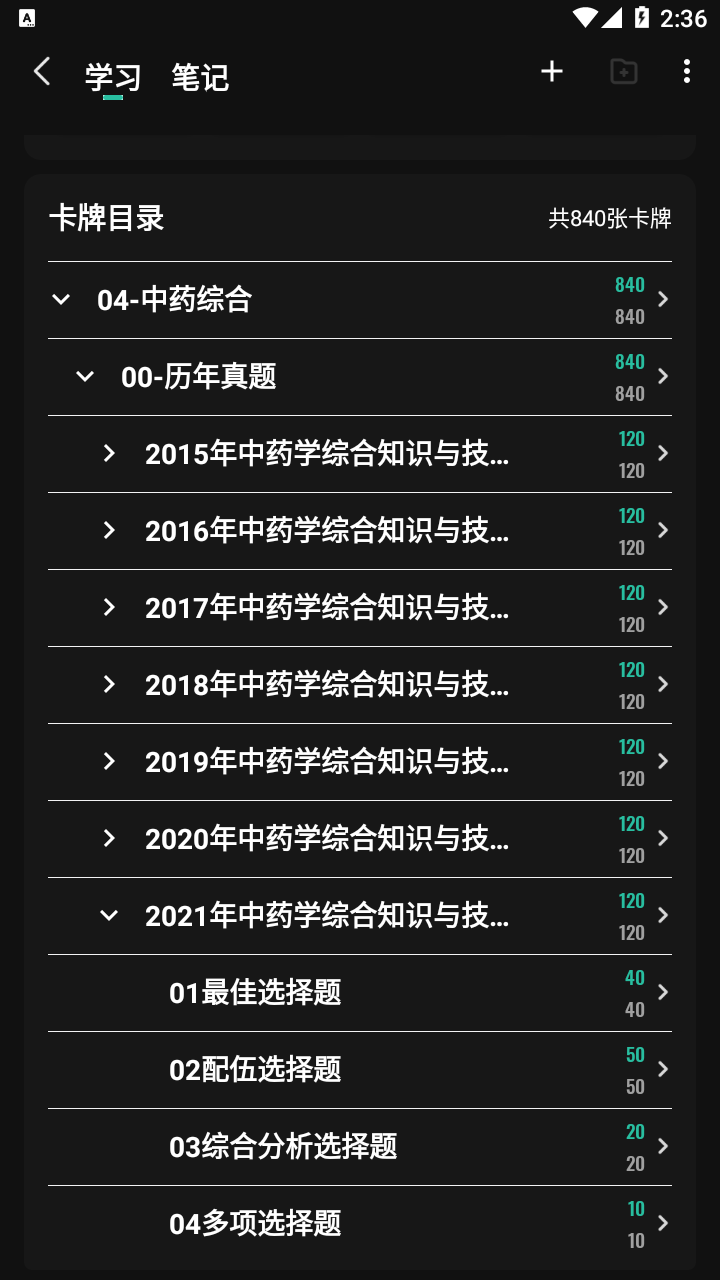The image size is (720, 1280).
Task: Open 04多项选择题 card set
Action: [x=360, y=1224]
